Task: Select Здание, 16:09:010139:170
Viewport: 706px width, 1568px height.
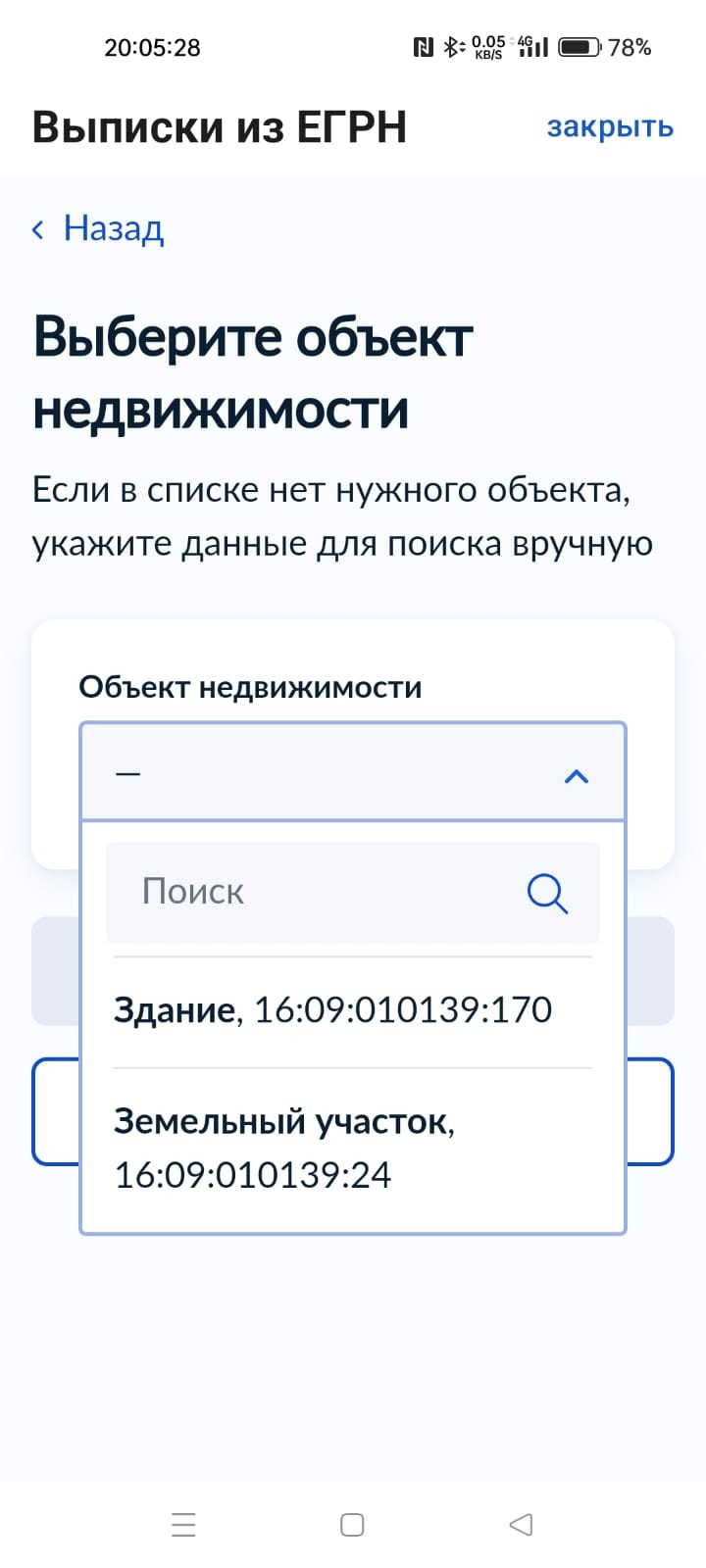Action: coord(333,1009)
